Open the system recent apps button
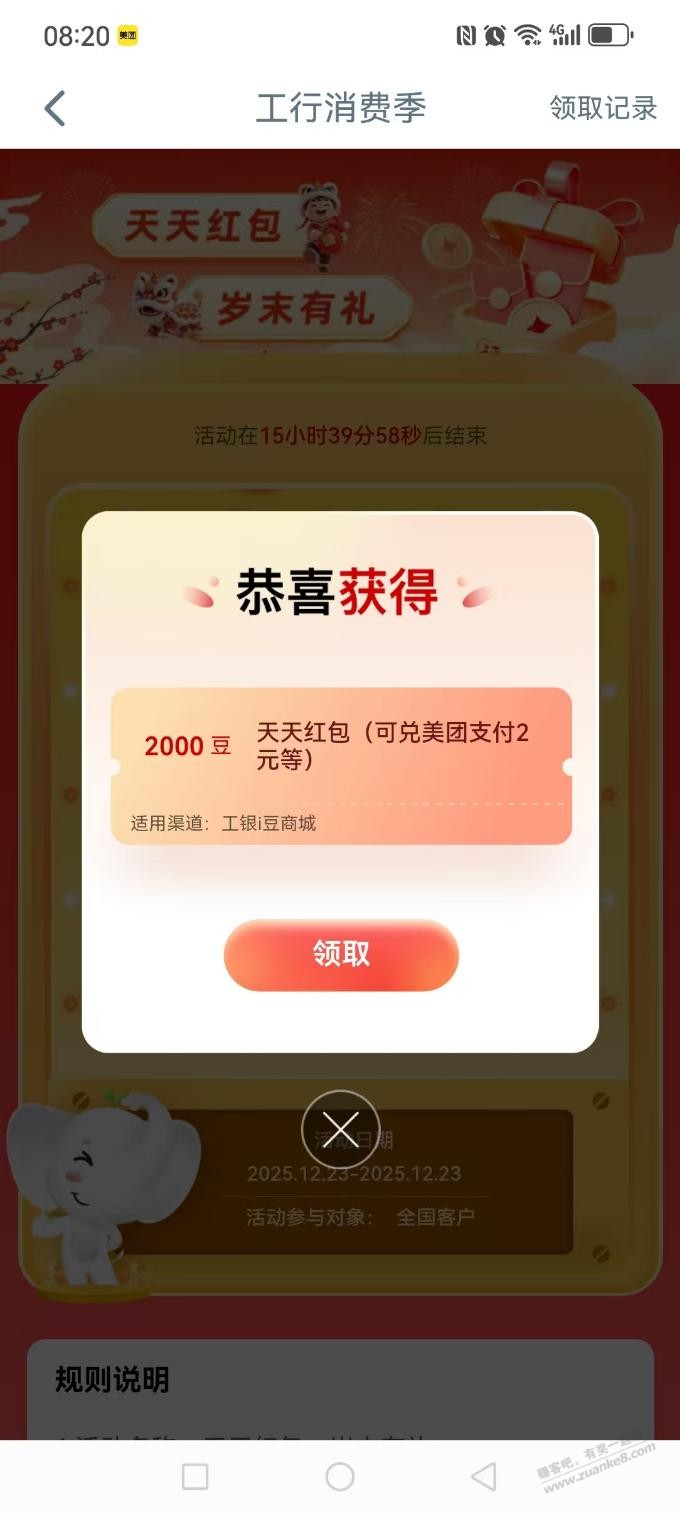This screenshot has width=680, height=1513. pyautogui.click(x=195, y=1476)
